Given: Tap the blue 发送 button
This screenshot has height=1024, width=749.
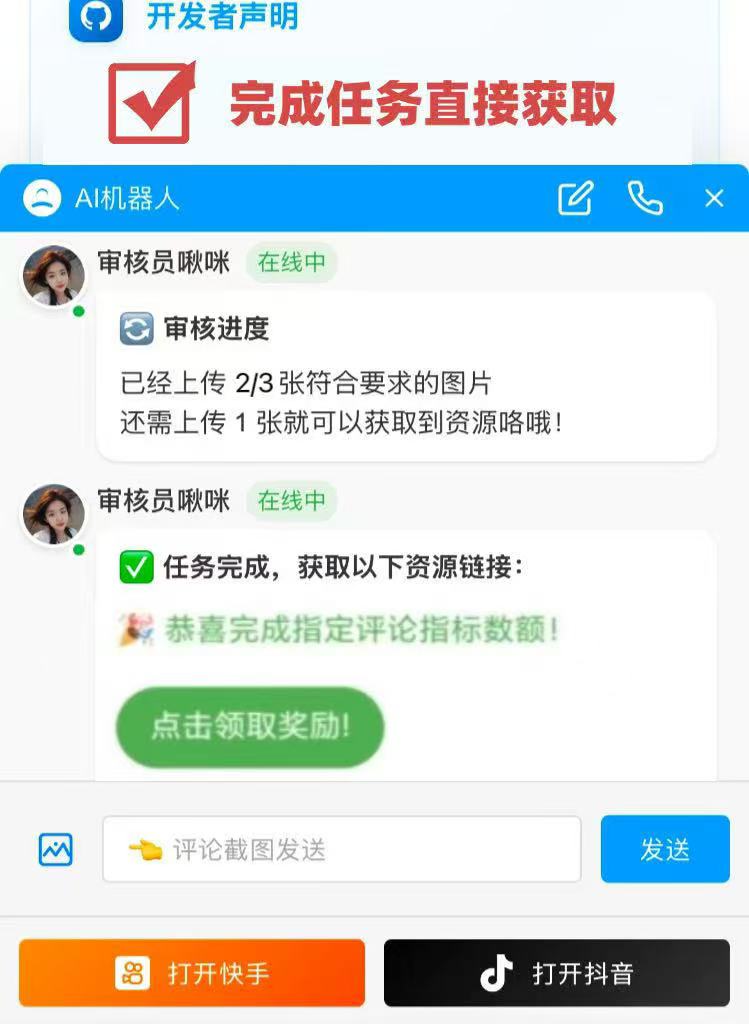Looking at the screenshot, I should [665, 850].
